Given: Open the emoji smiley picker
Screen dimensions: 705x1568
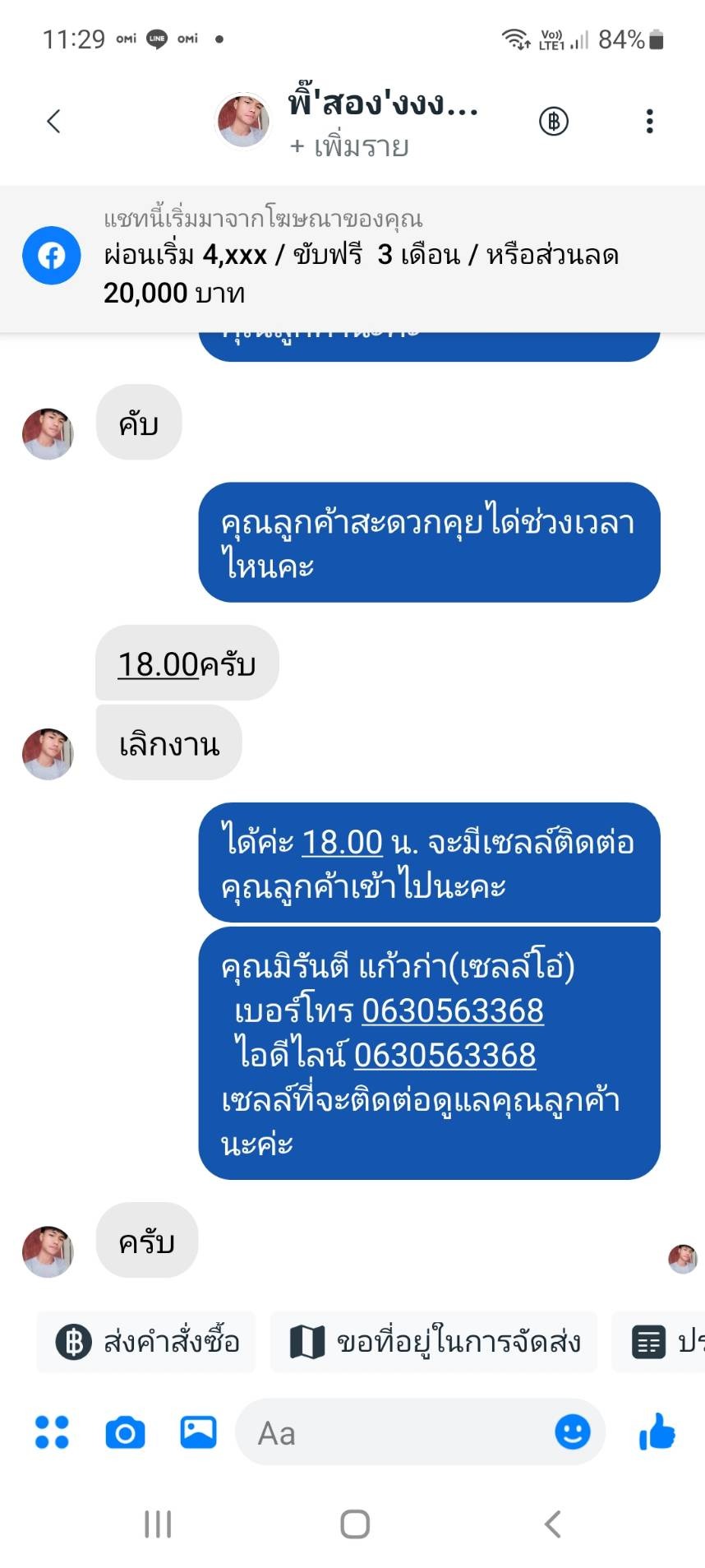Looking at the screenshot, I should [572, 1432].
